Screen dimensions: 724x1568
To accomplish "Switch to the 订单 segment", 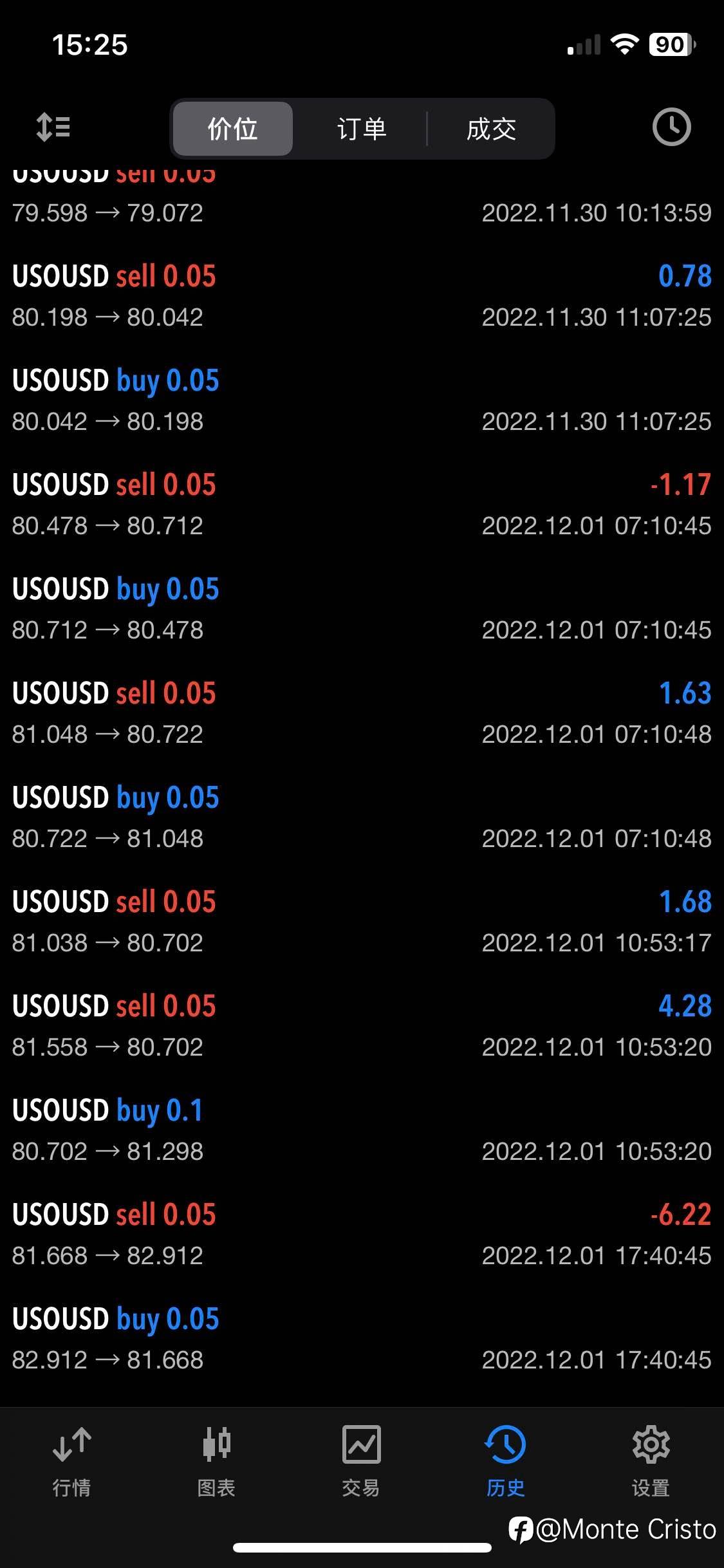I will [362, 129].
